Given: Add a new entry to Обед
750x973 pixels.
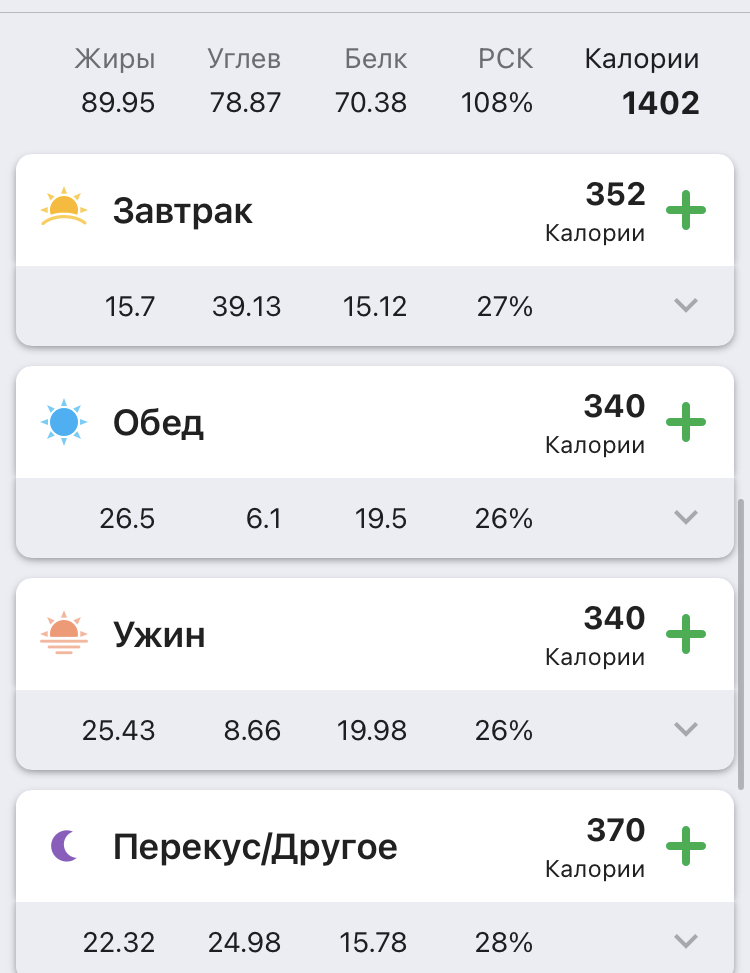Looking at the screenshot, I should click(x=687, y=422).
